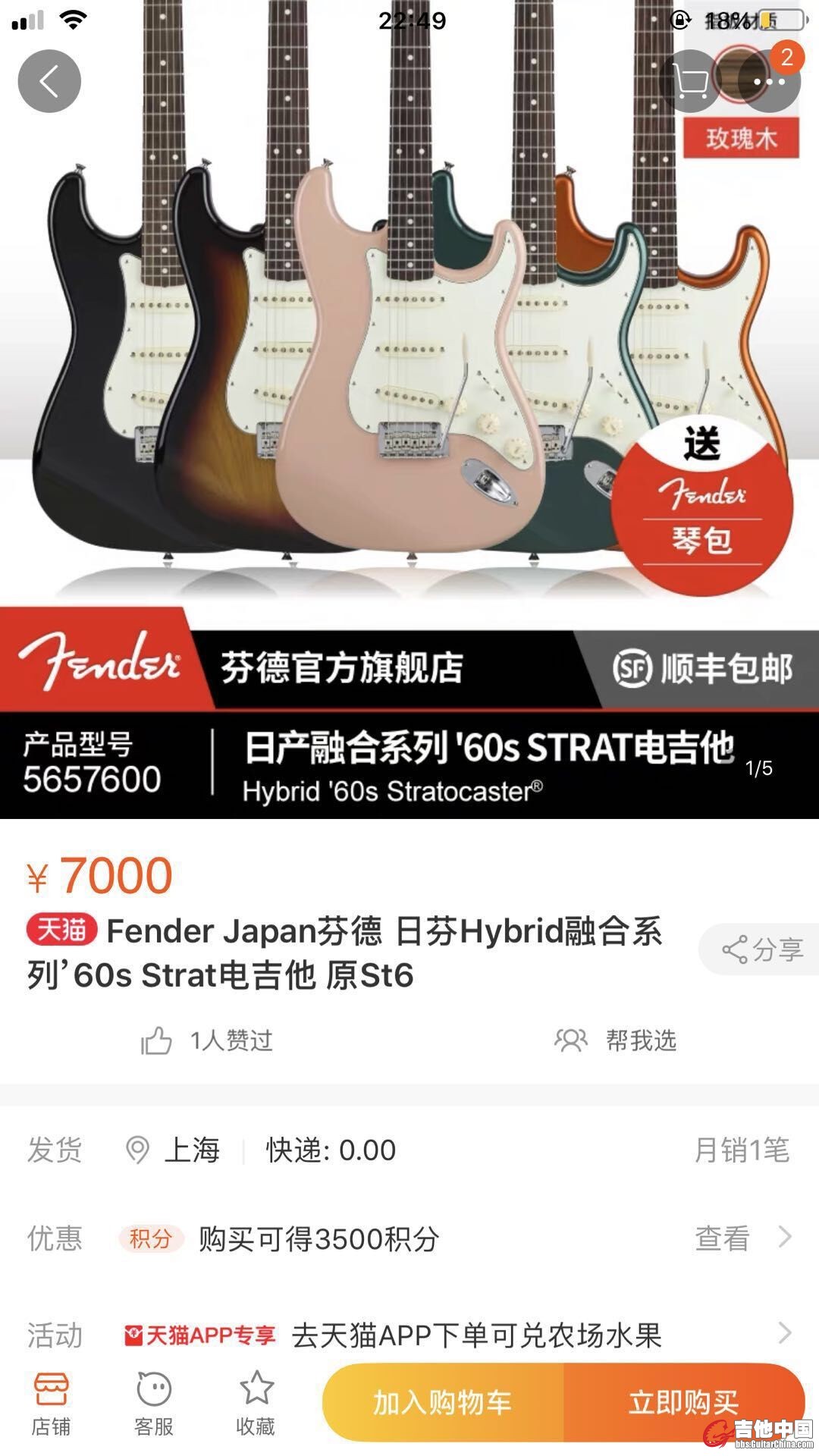Add item to favorites with 收藏
The height and width of the screenshot is (1456, 819).
[256, 1403]
